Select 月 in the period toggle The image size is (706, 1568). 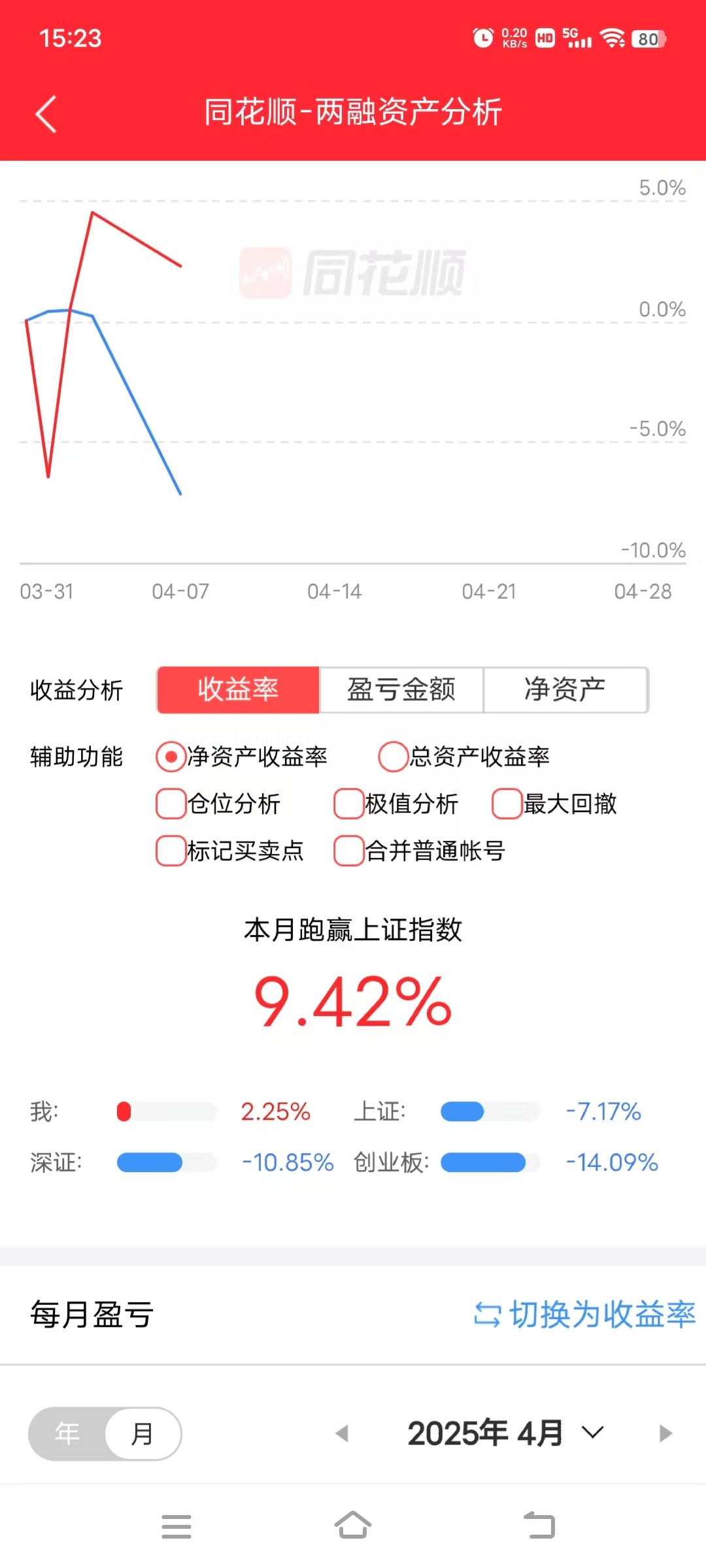[x=143, y=1433]
